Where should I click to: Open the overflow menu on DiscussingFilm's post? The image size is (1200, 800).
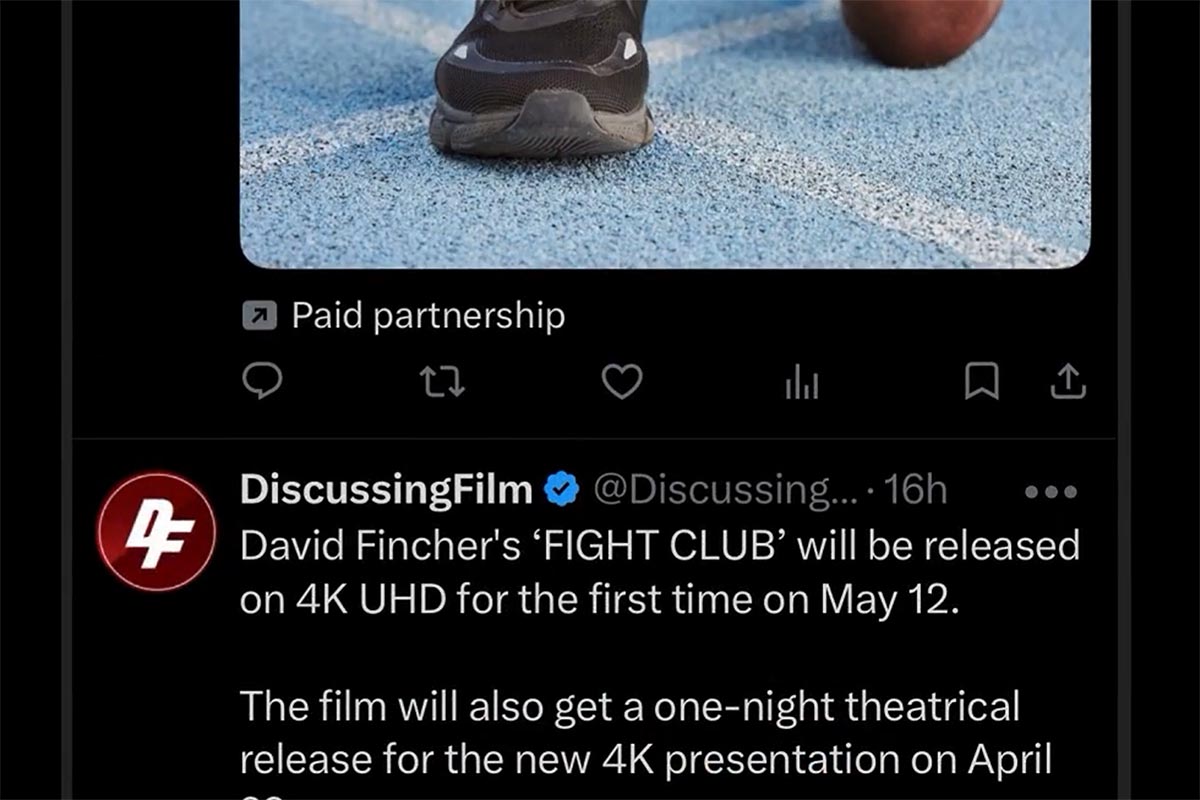[1051, 492]
